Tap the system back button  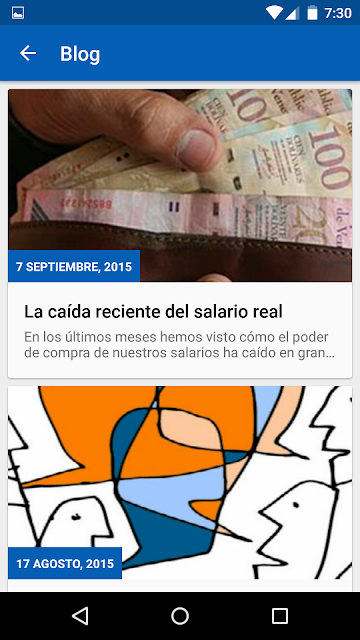click(80, 616)
